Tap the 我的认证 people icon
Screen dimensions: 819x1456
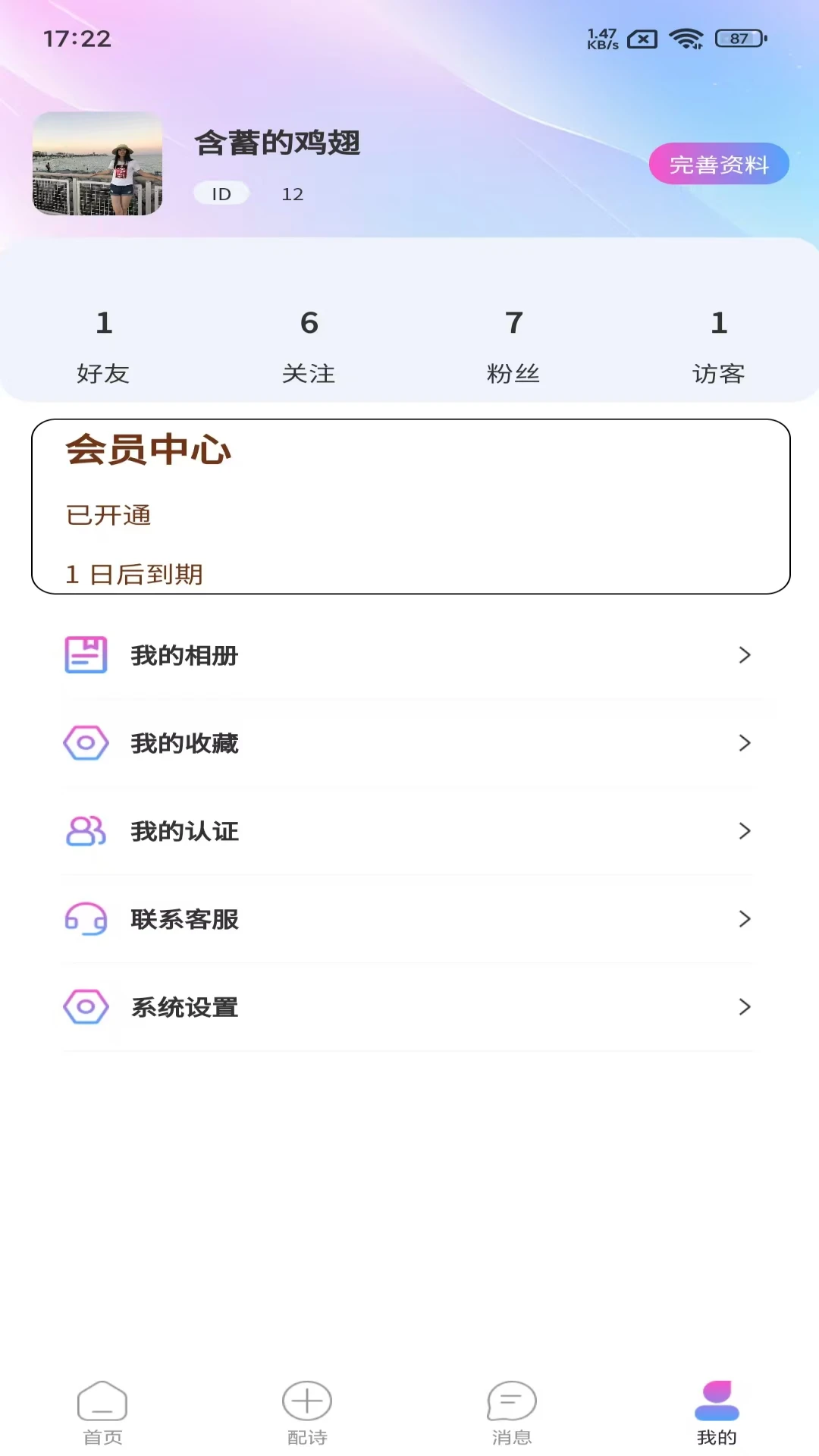pyautogui.click(x=86, y=831)
